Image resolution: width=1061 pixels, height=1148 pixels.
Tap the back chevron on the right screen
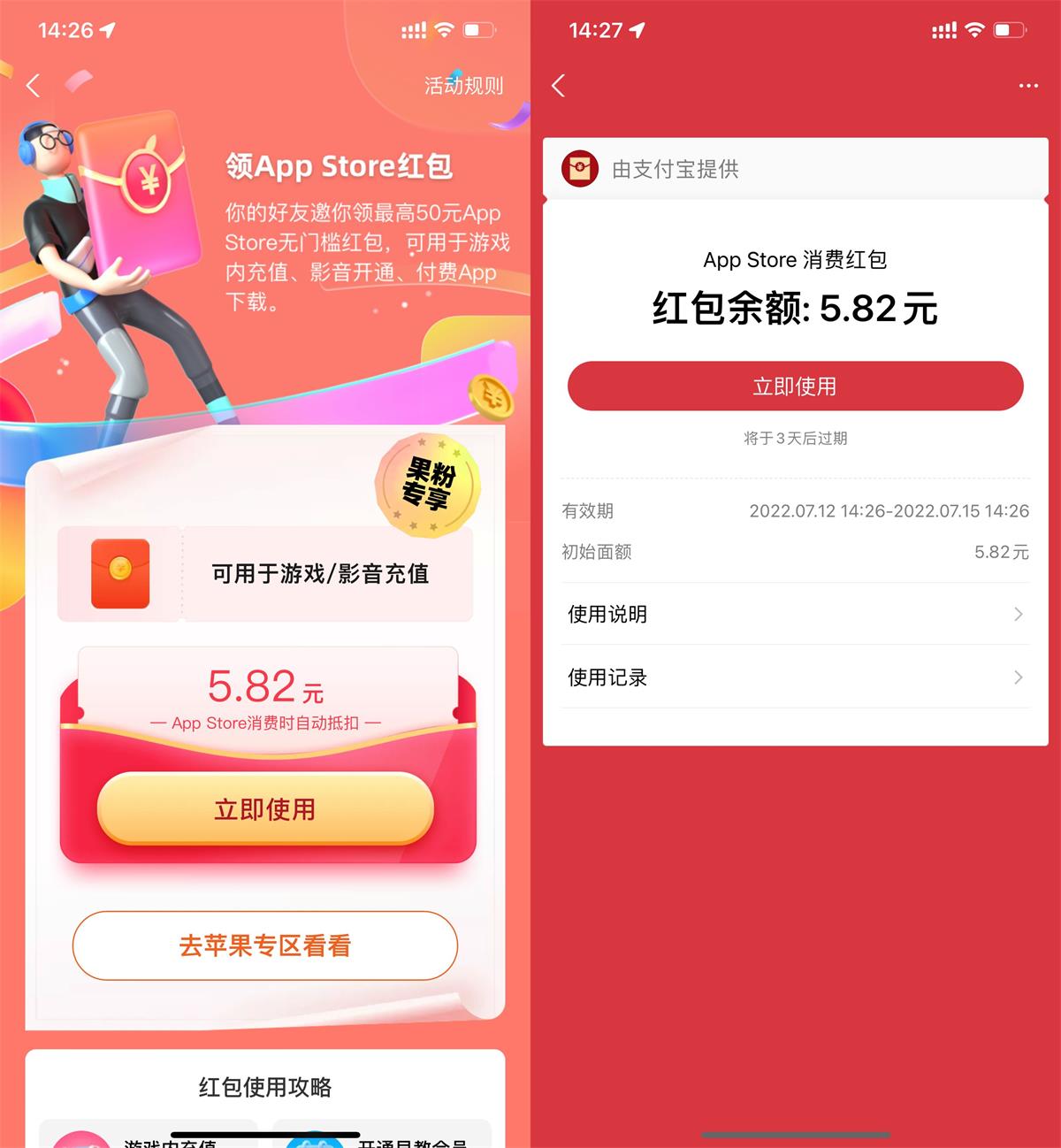pyautogui.click(x=558, y=85)
